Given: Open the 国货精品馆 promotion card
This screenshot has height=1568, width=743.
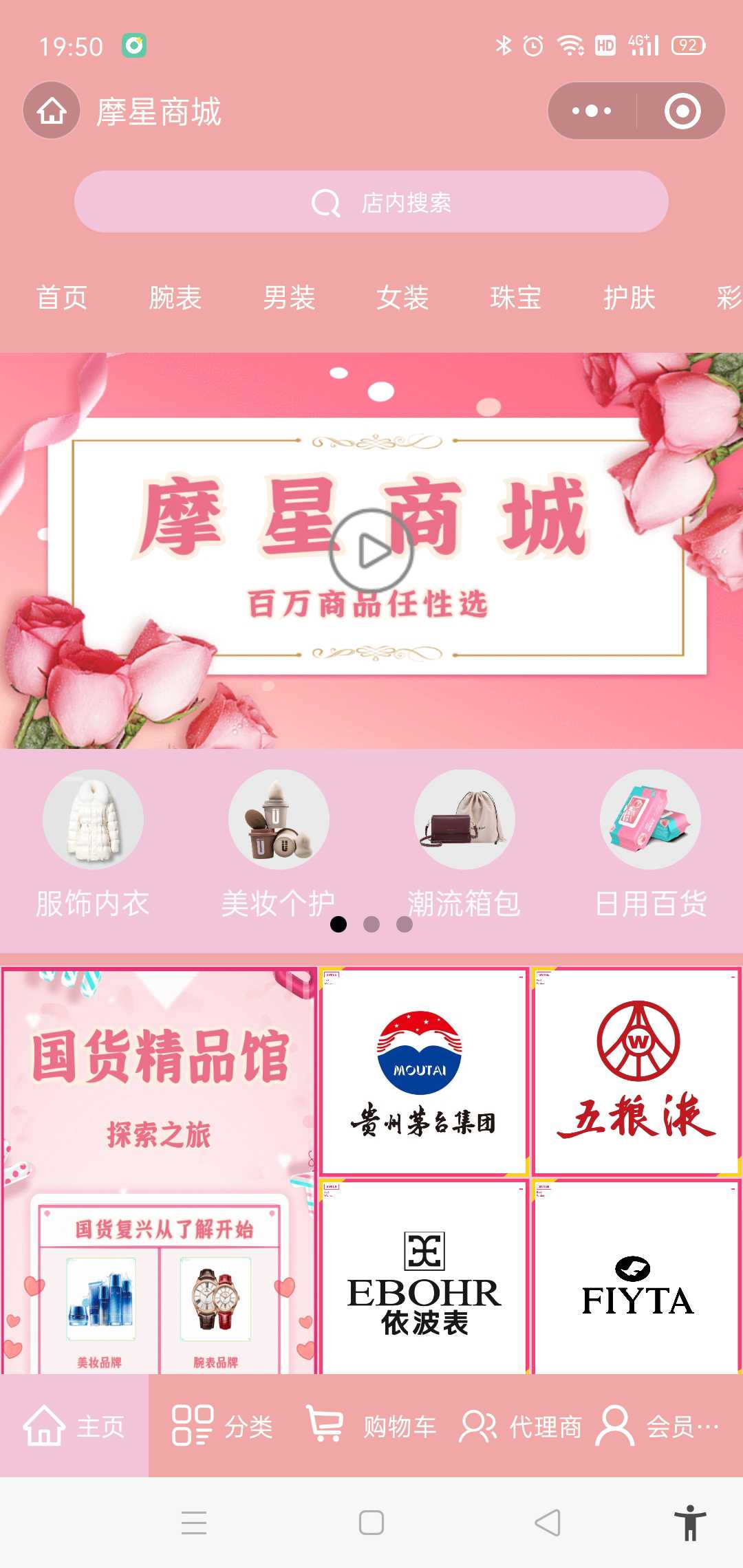Looking at the screenshot, I should tap(158, 1169).
